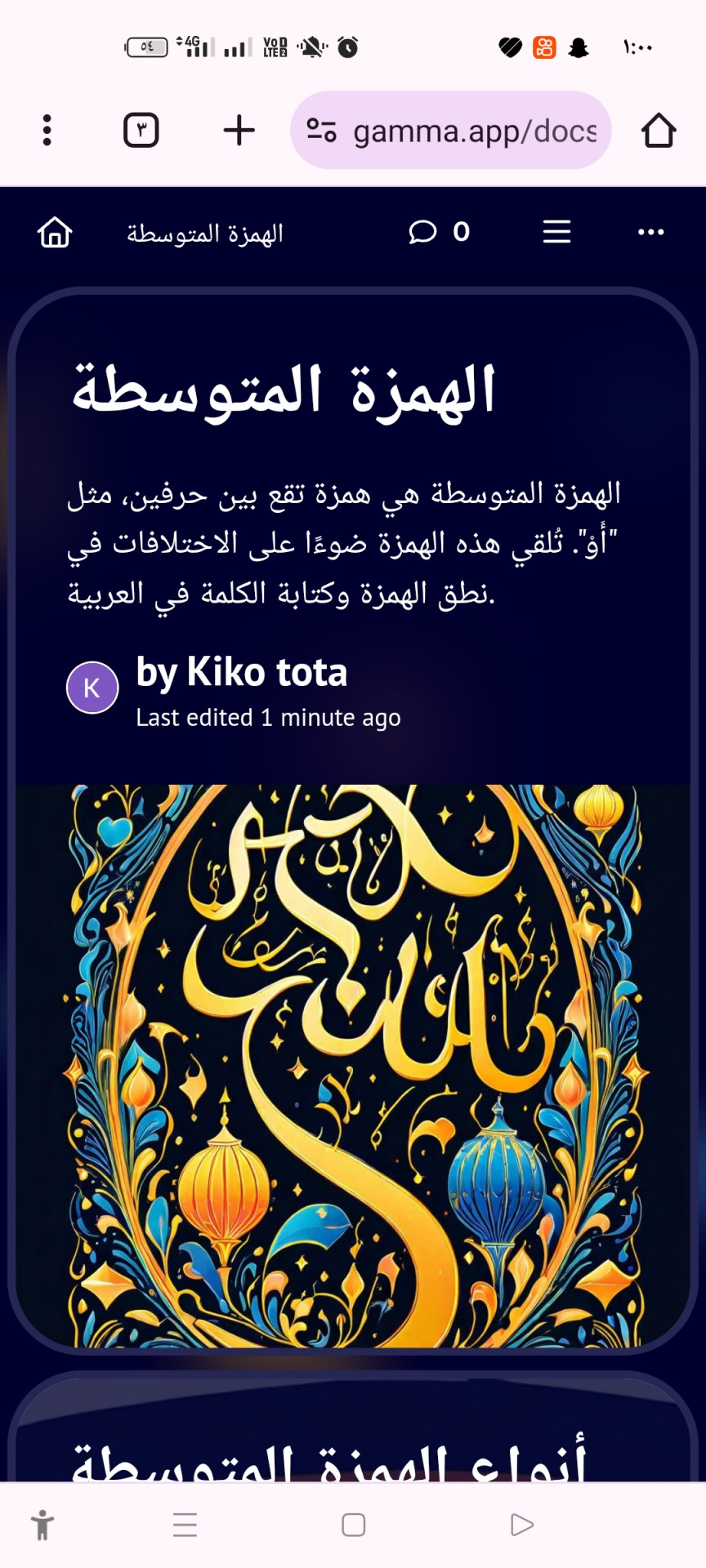706x1568 pixels.
Task: Open the browser three-dot menu
Action: pos(47,130)
